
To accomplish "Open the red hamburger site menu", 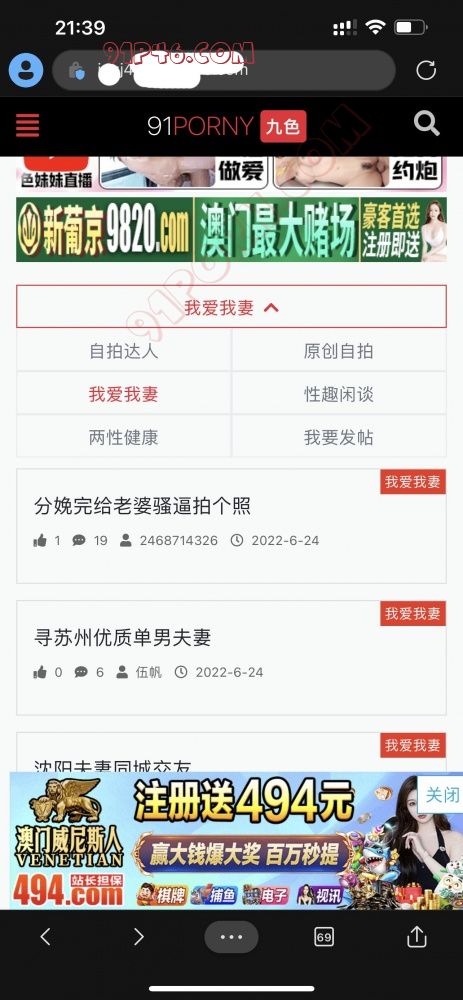I will point(27,125).
